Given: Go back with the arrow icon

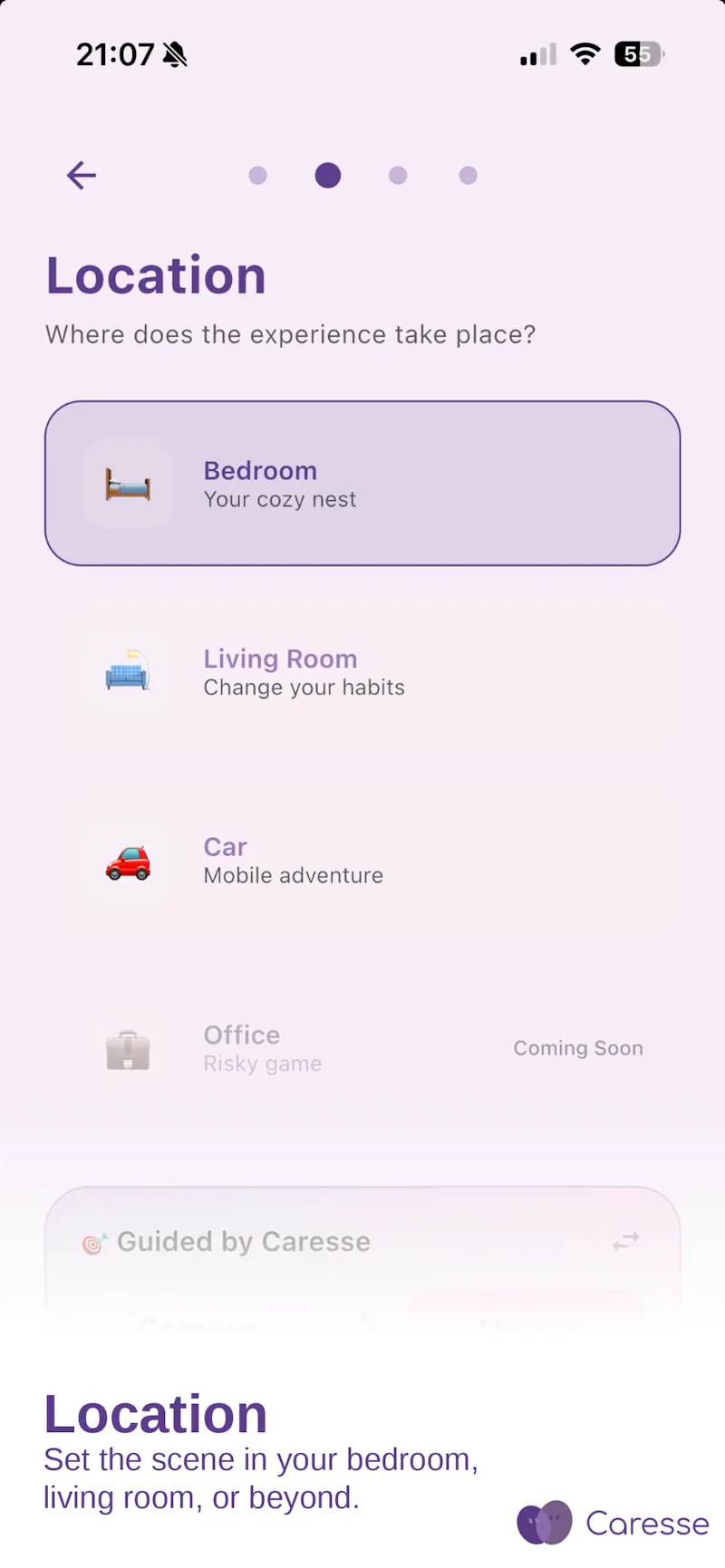Looking at the screenshot, I should click(x=82, y=175).
